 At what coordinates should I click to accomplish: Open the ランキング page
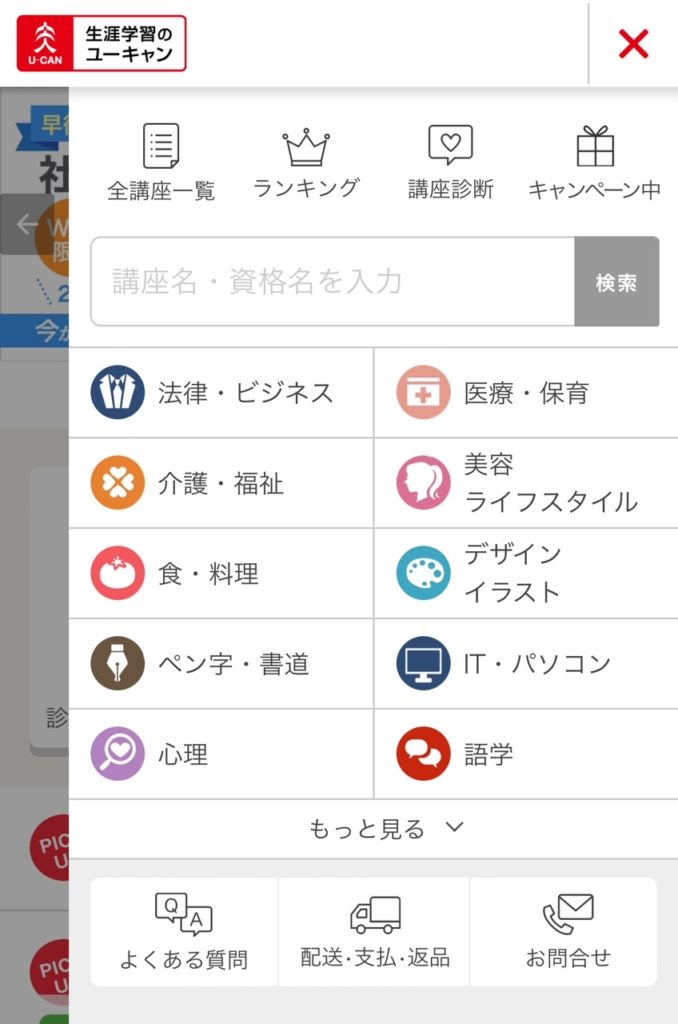coord(306,161)
